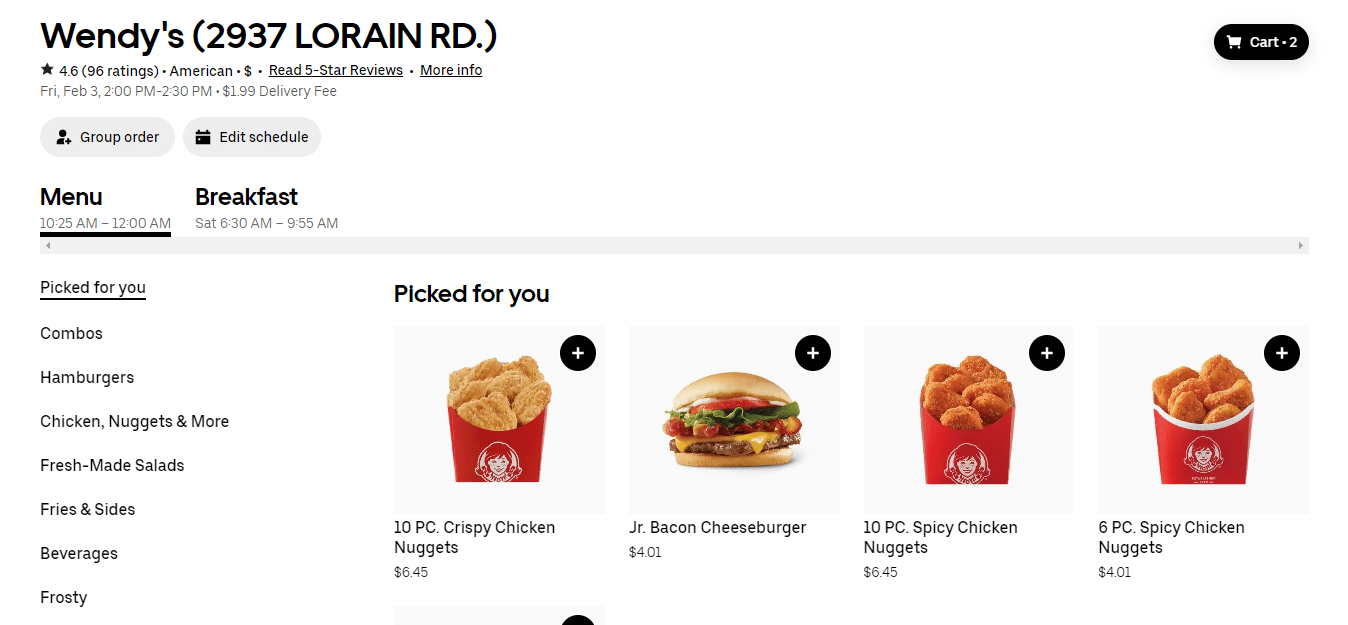Read 5-Star Reviews link

[335, 70]
